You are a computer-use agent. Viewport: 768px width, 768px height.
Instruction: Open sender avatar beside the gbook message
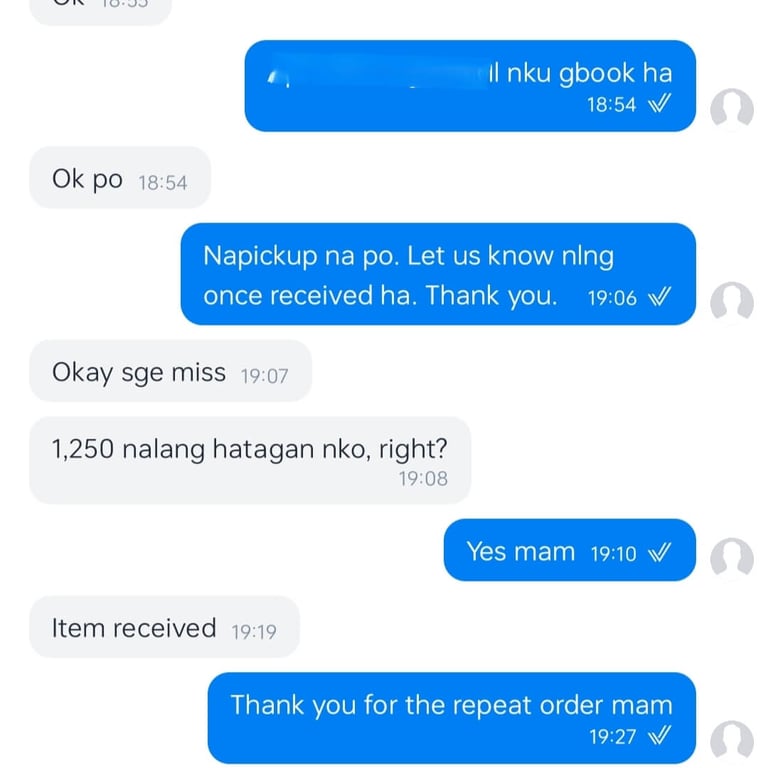pyautogui.click(x=731, y=109)
